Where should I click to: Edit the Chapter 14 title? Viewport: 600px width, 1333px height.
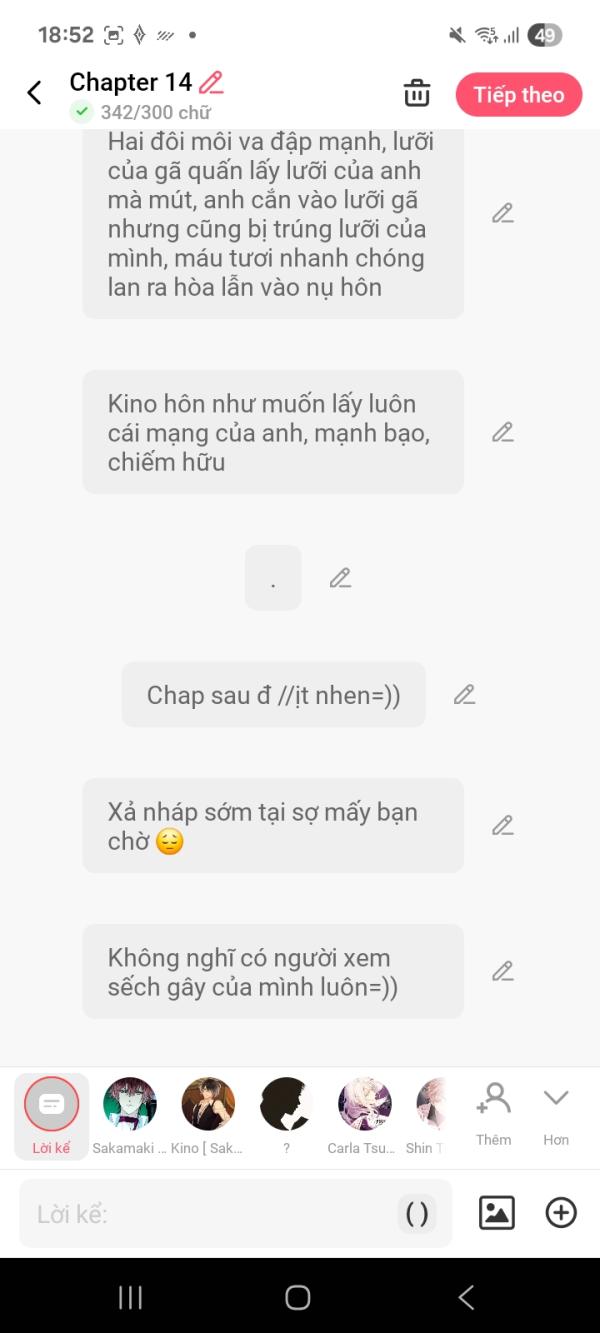tap(211, 82)
